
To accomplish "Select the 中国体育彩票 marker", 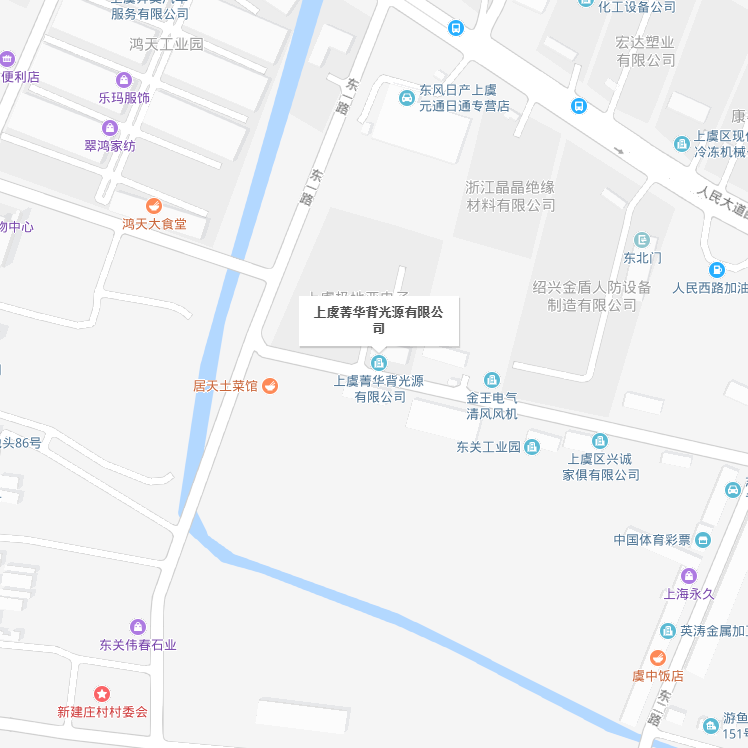I will pos(703,540).
